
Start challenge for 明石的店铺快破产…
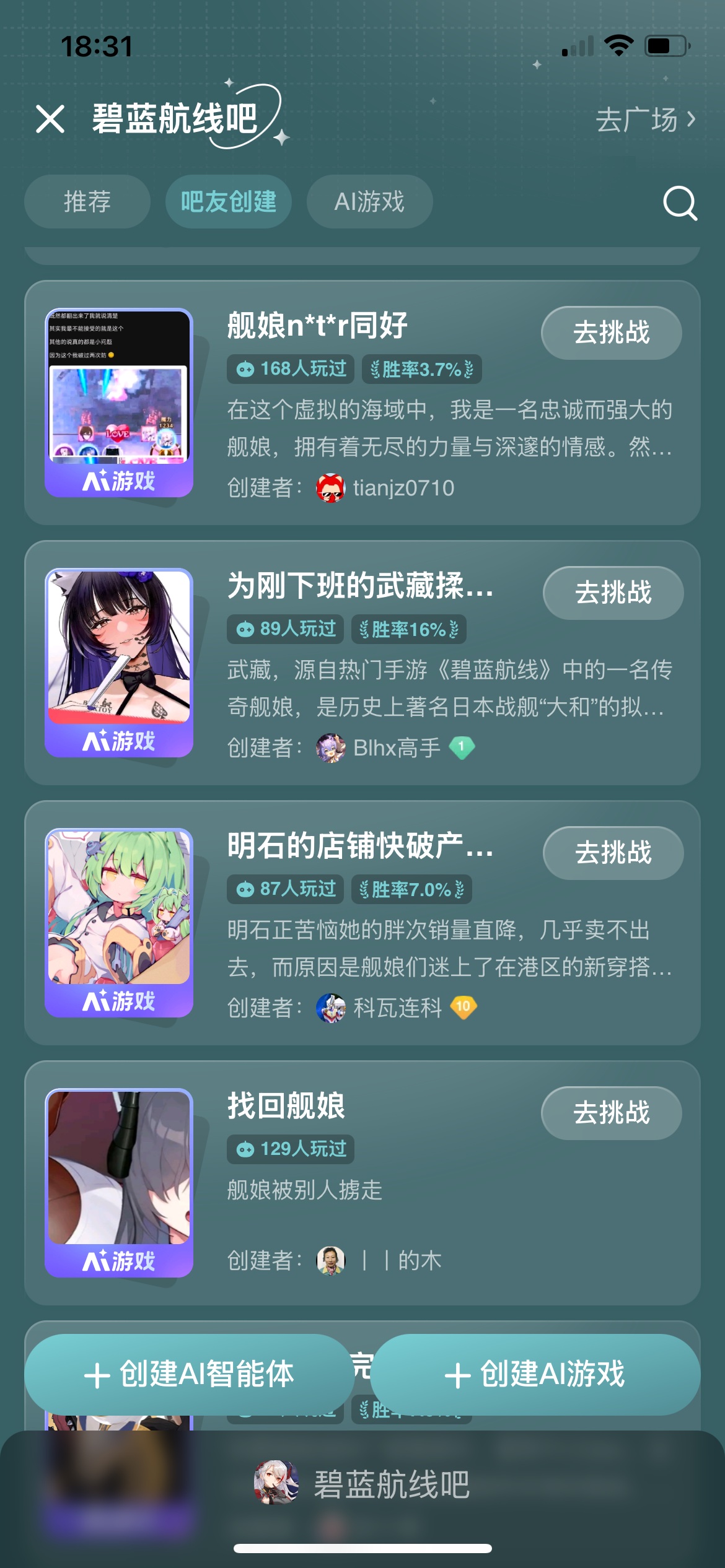tap(613, 853)
